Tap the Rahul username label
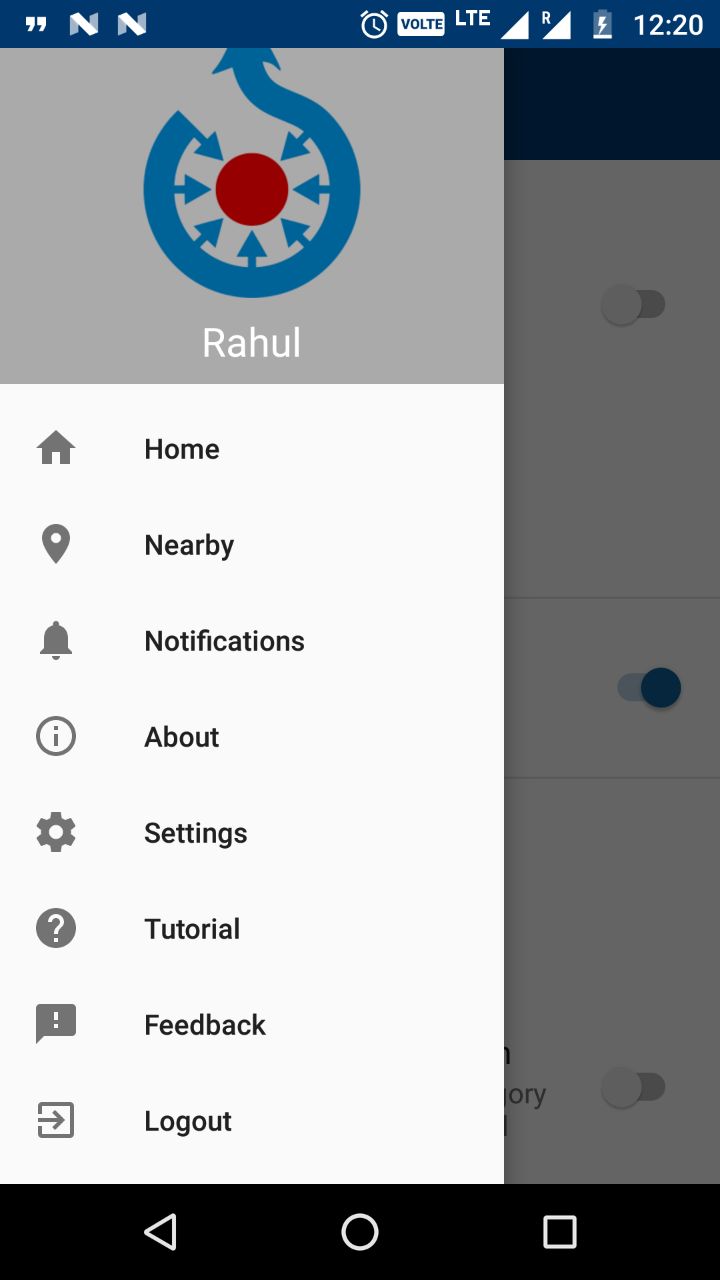The height and width of the screenshot is (1280, 720). (x=251, y=342)
